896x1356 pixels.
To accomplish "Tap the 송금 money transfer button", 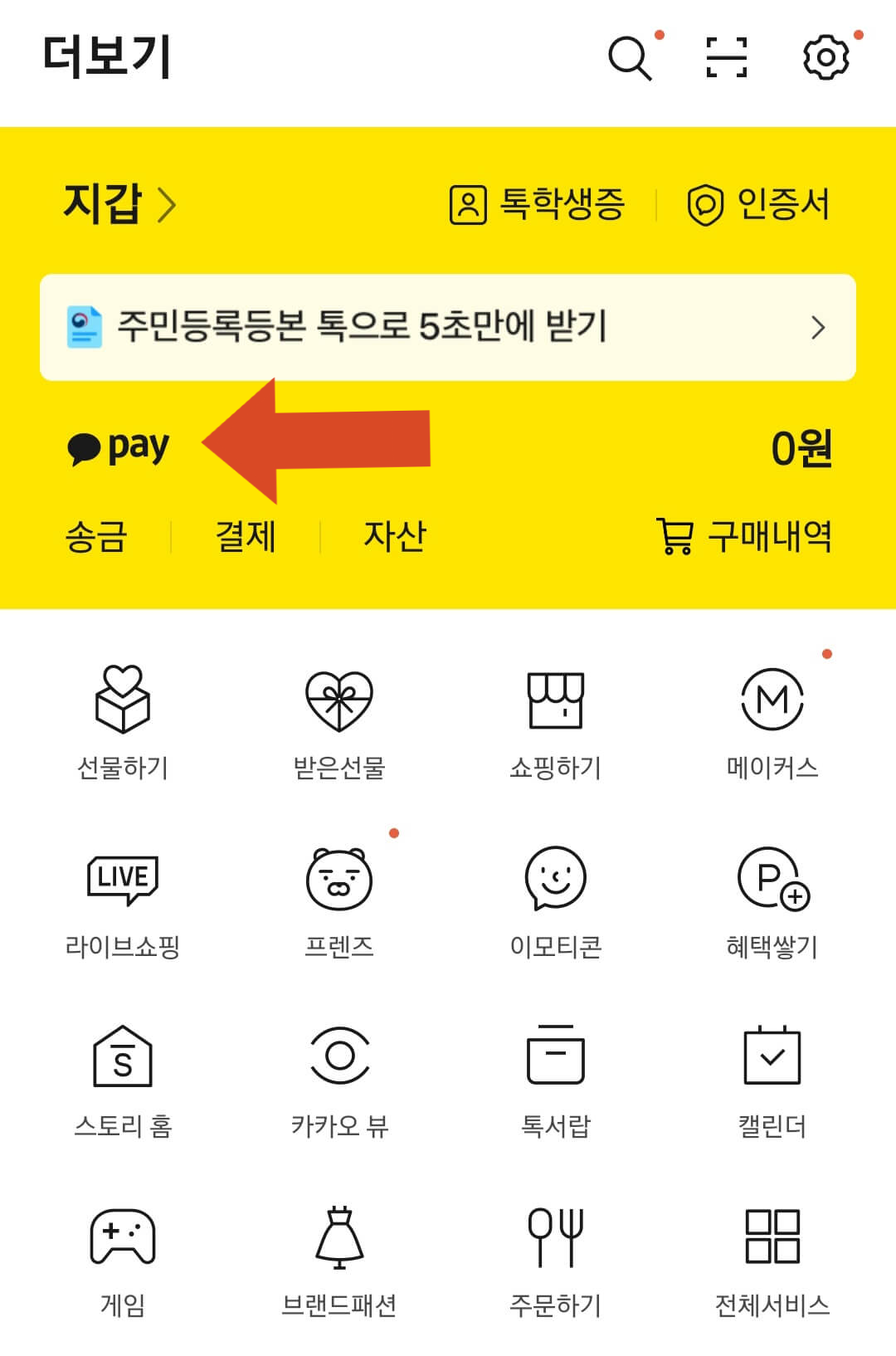I will click(x=95, y=537).
